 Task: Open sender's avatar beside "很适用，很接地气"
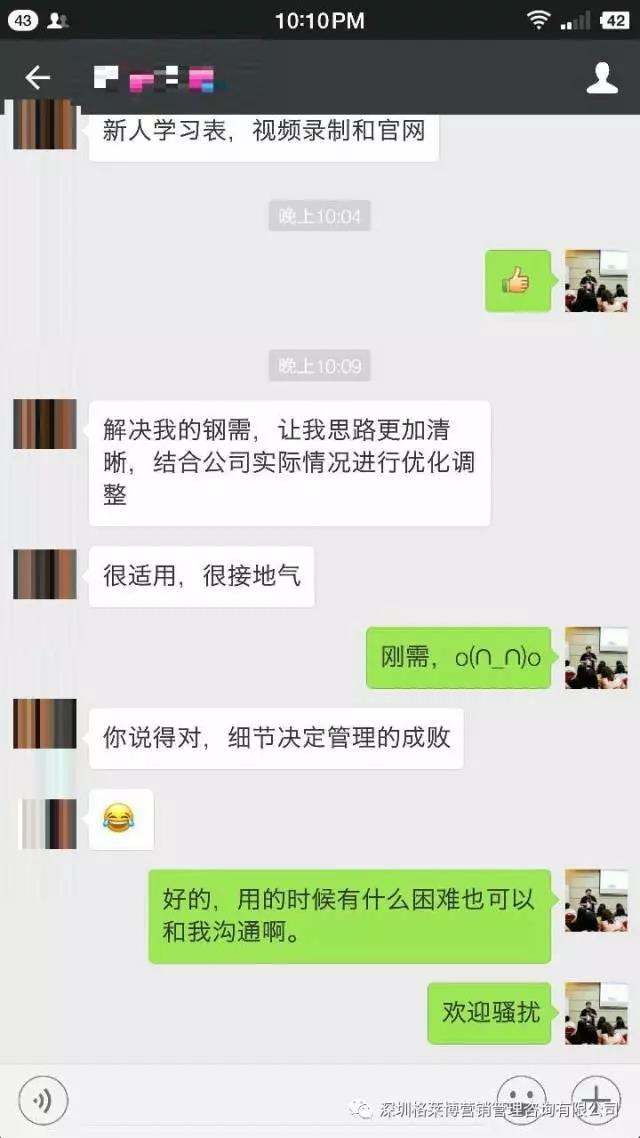pos(45,575)
